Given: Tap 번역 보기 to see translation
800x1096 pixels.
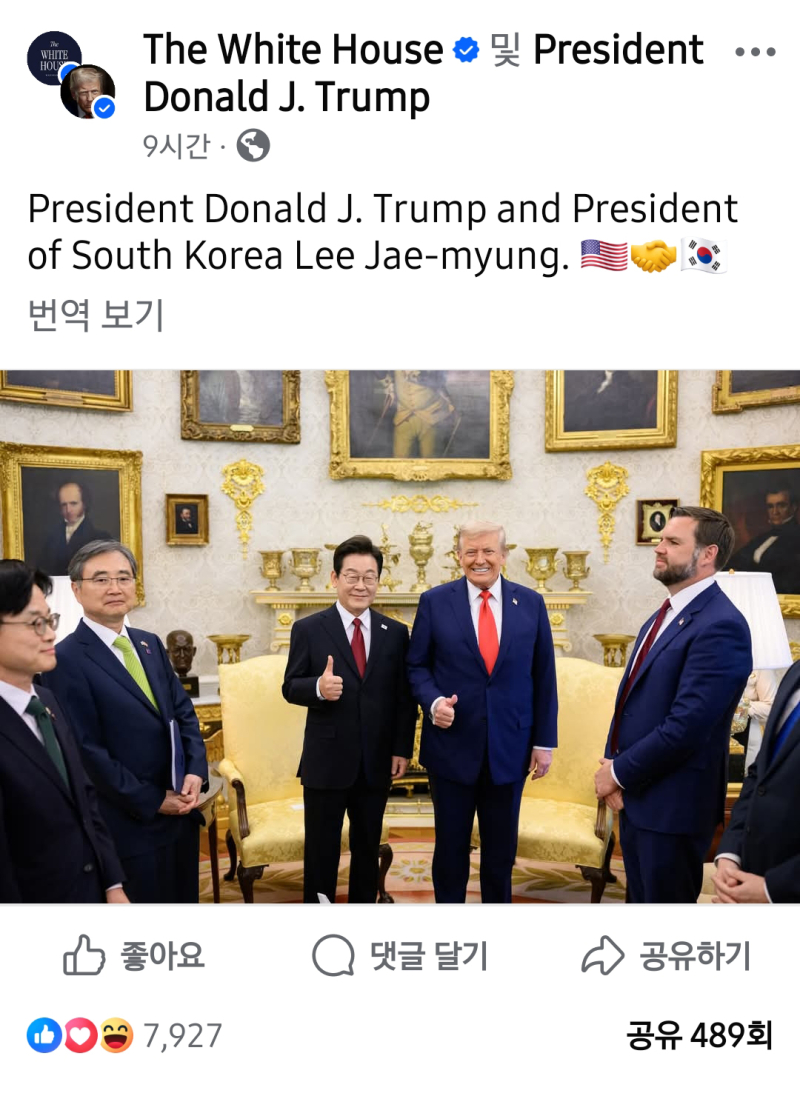Looking at the screenshot, I should pos(96,316).
